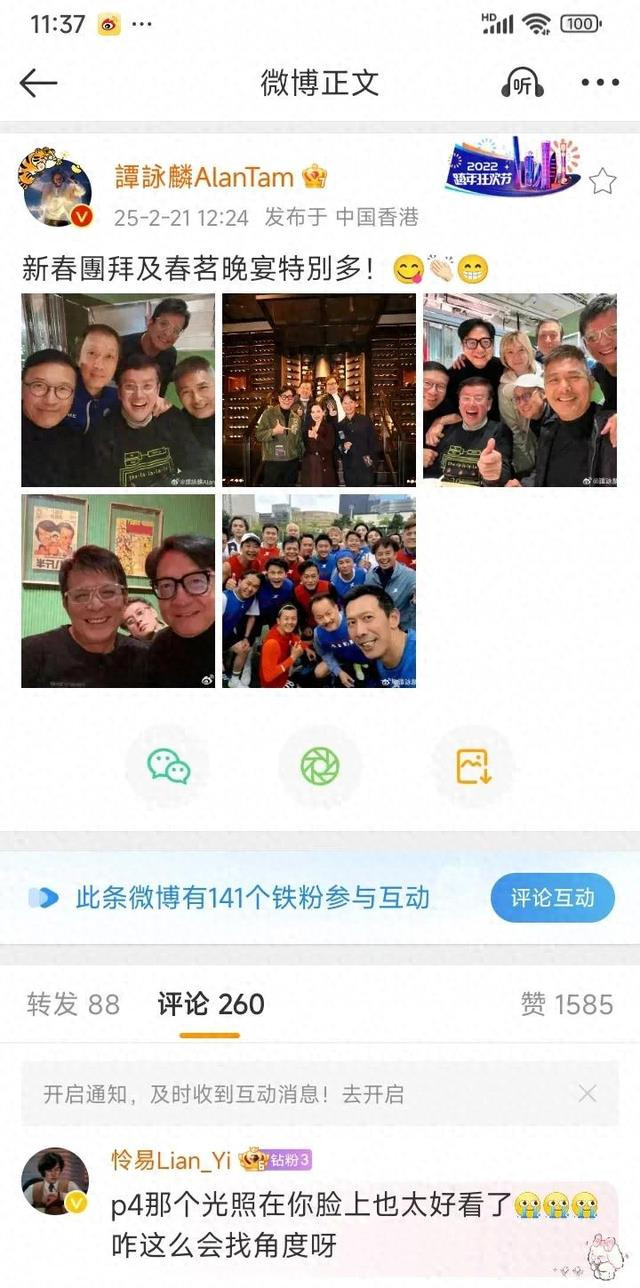View the 赞 1585 likes list
640x1288 pixels.
tap(566, 1004)
